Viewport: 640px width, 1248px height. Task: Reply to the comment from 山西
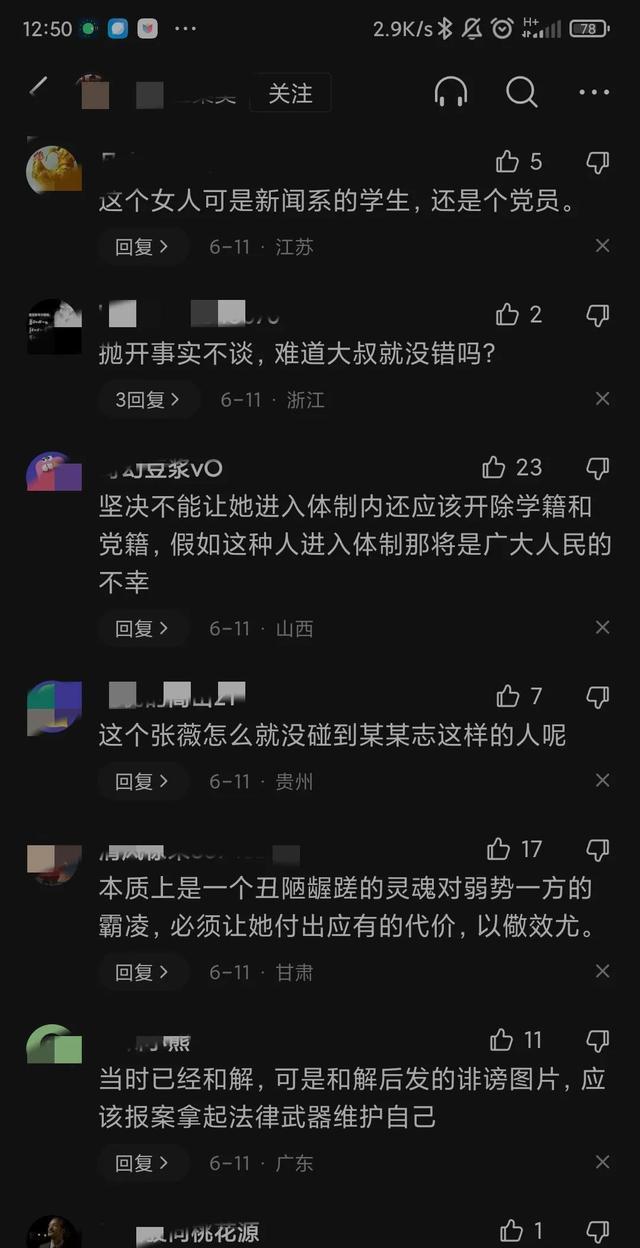click(142, 629)
